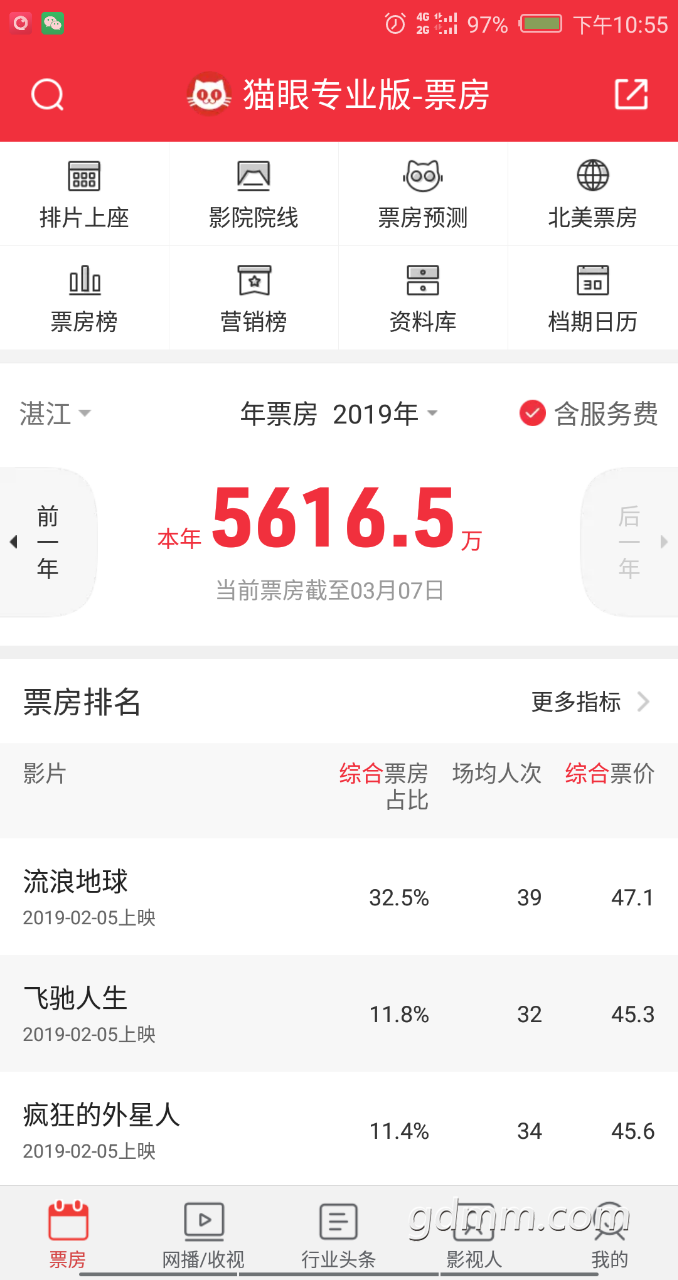Expand the 年票房 2019年 period dropdown
Viewport: 678px width, 1280px height.
click(x=339, y=414)
